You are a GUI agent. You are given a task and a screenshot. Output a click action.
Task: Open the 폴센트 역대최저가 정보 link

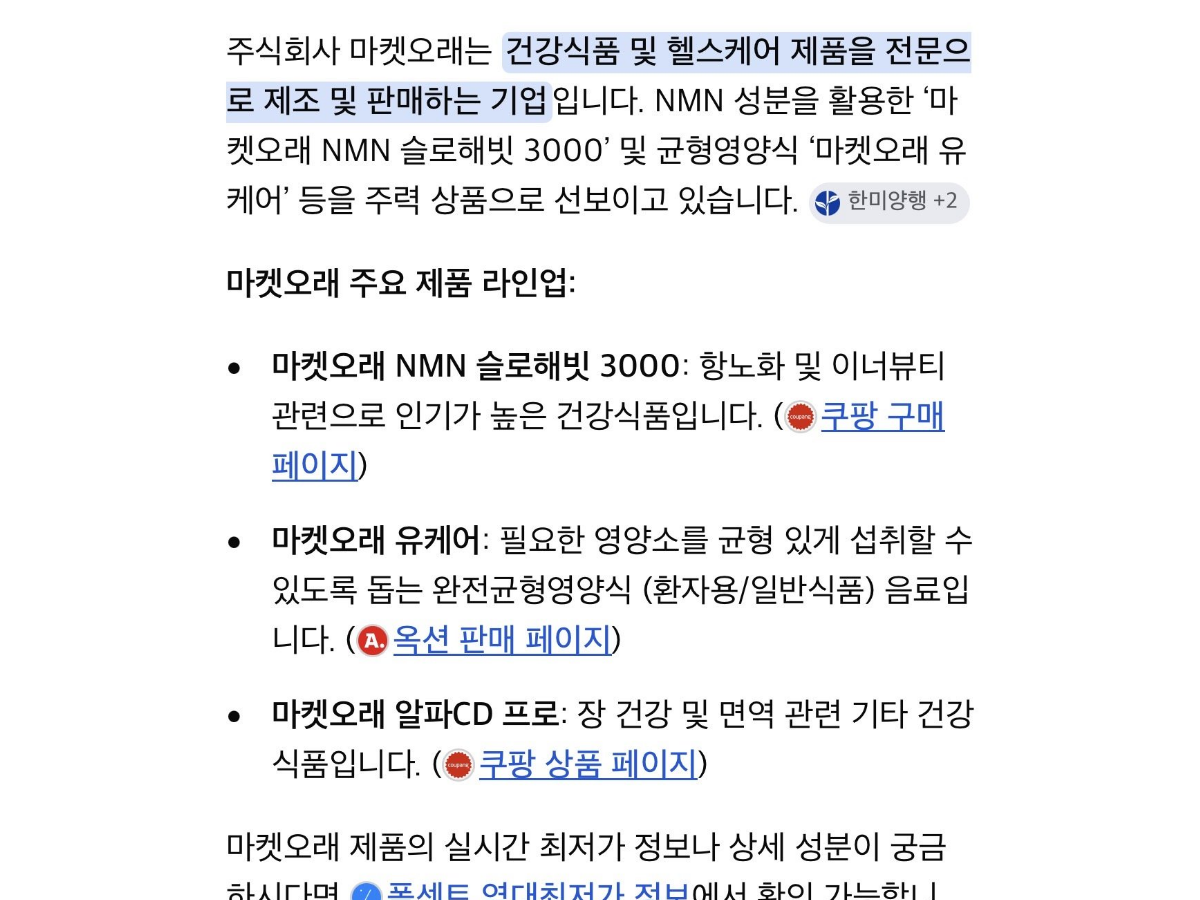coord(538,889)
